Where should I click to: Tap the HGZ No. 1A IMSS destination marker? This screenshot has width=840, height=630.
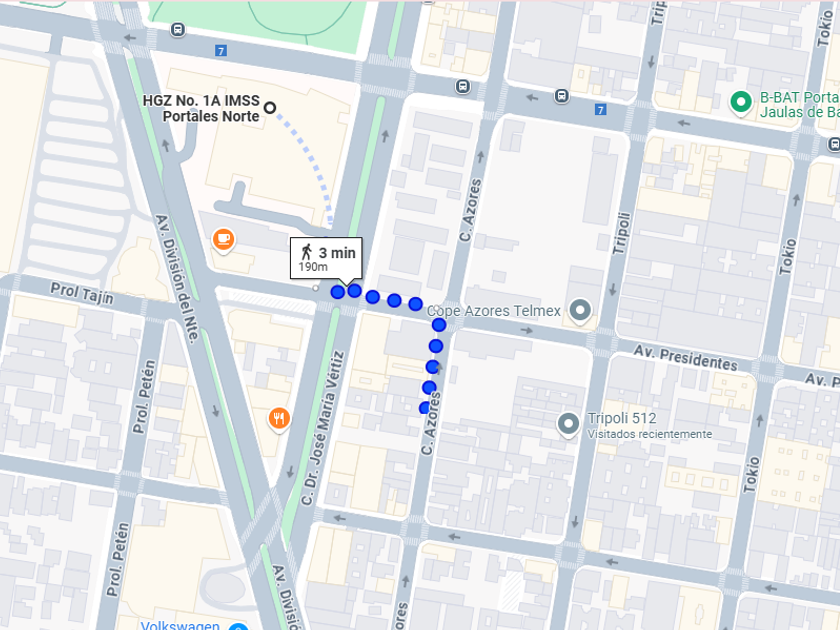[x=269, y=107]
